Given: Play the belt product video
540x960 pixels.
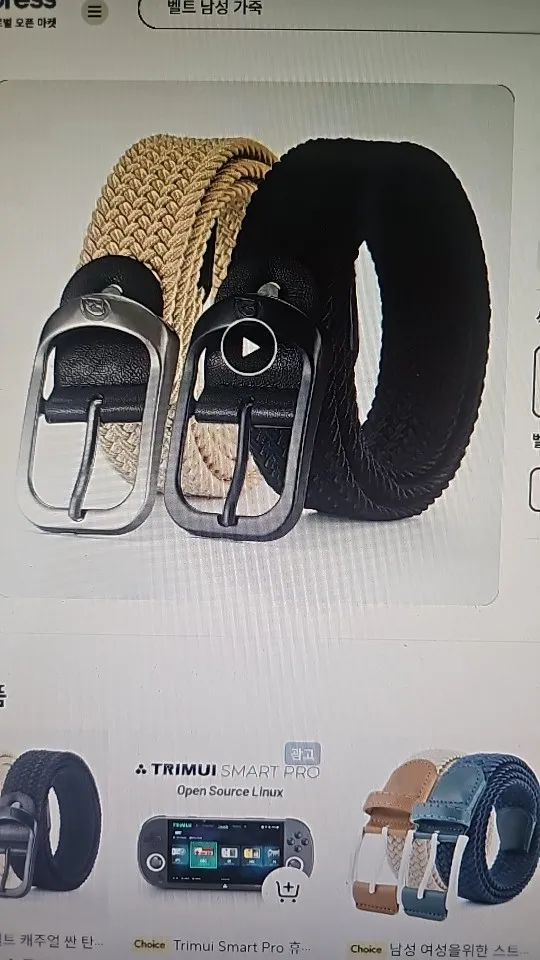Looking at the screenshot, I should click(249, 347).
